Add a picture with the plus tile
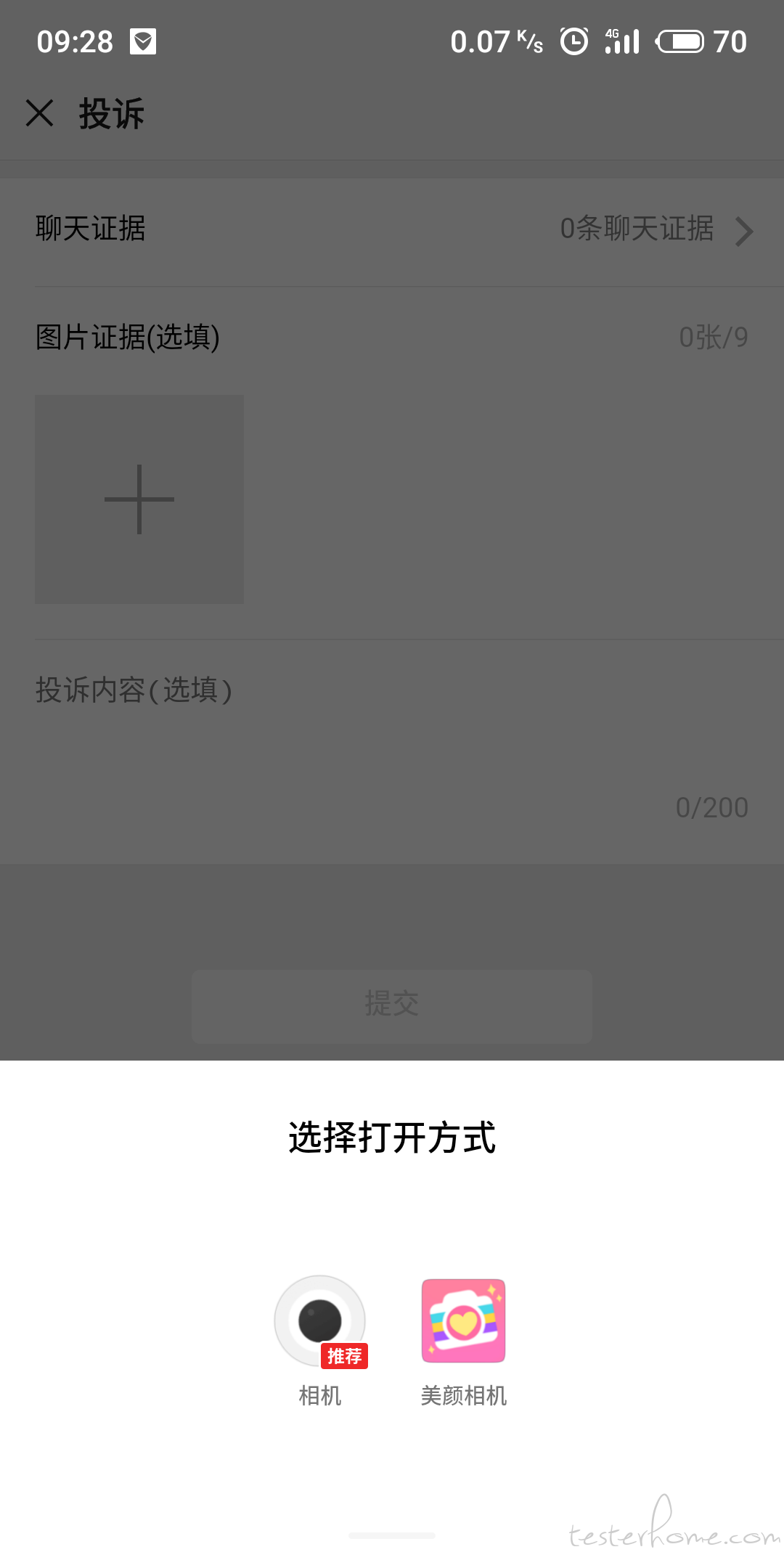 tap(139, 499)
